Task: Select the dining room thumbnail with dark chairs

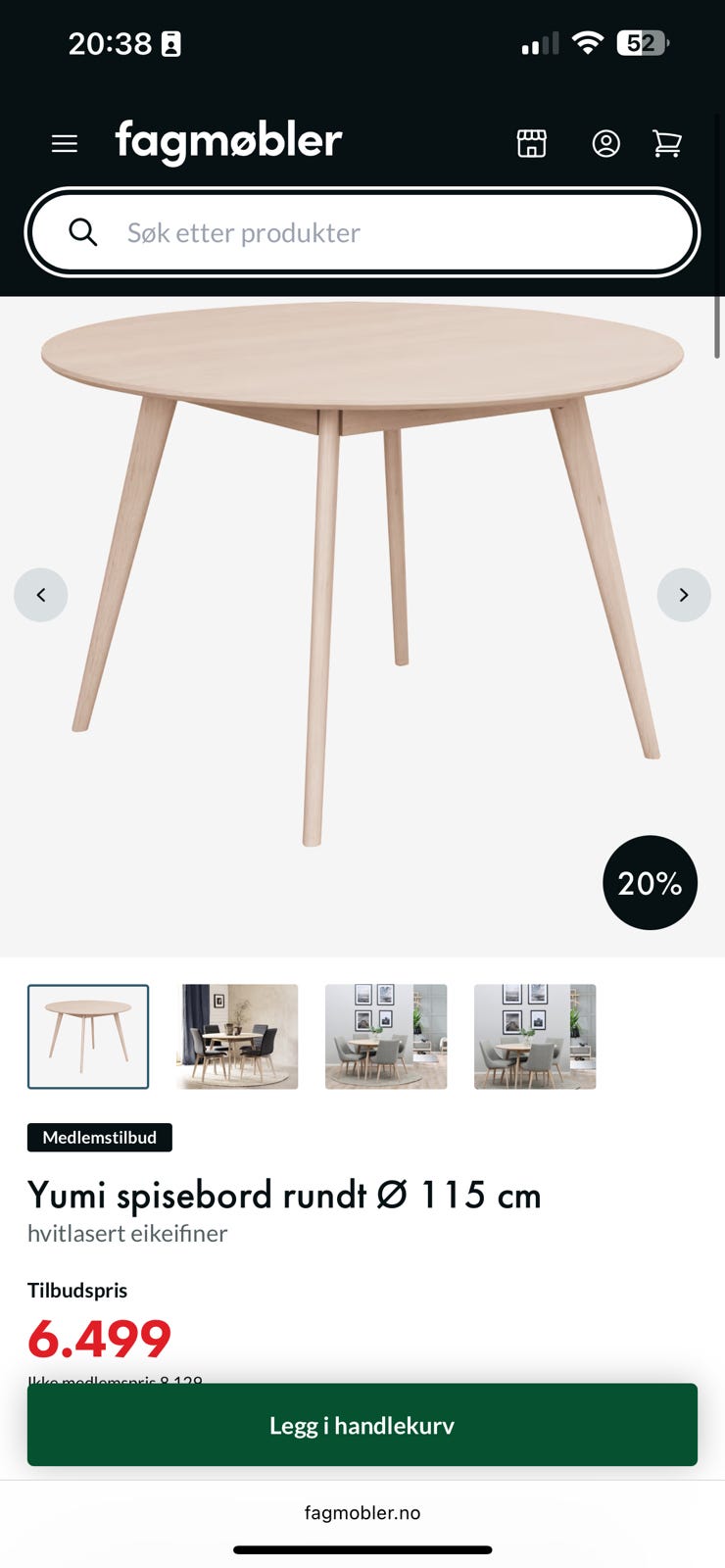Action: (x=237, y=1036)
